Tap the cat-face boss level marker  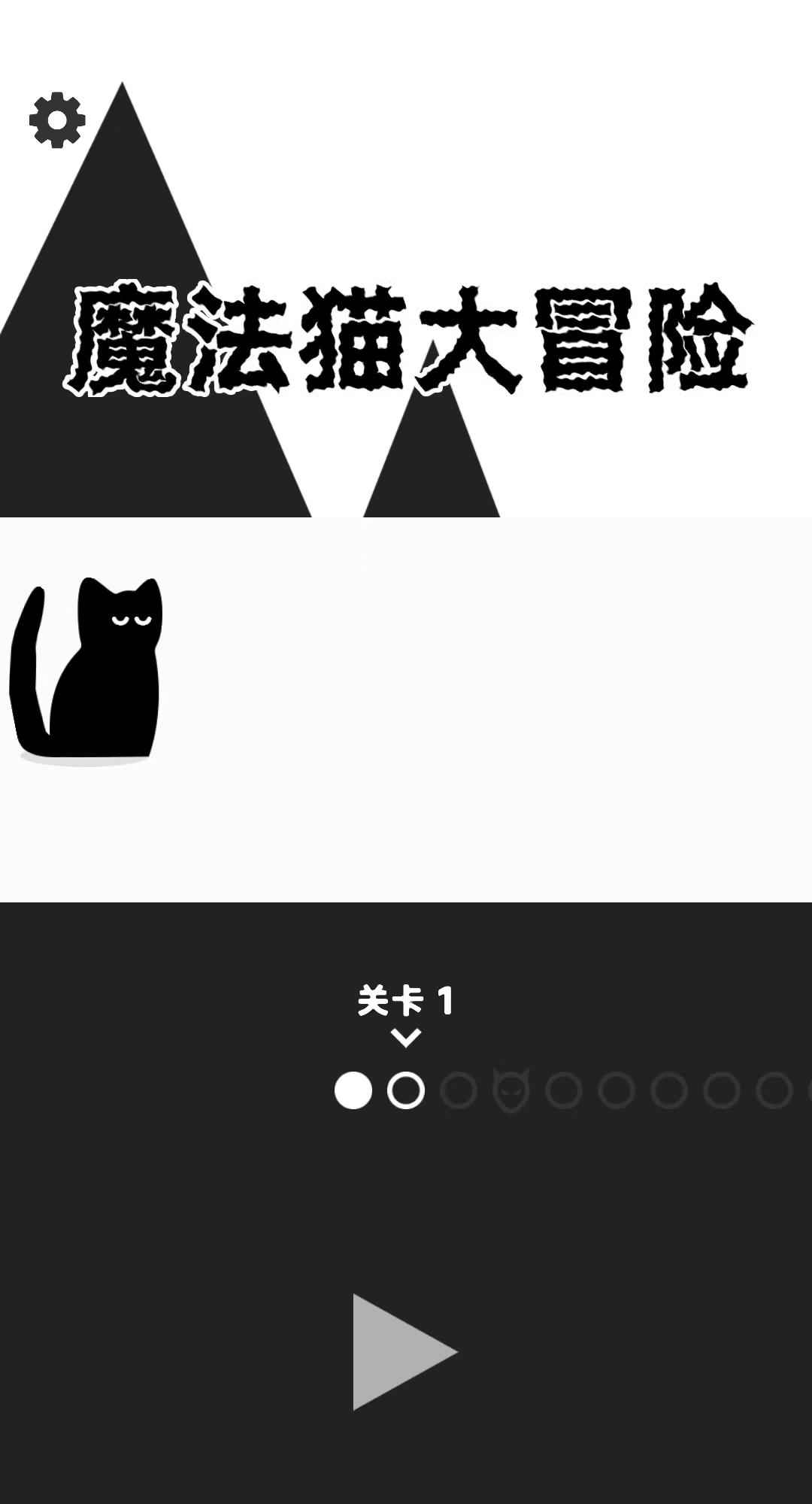[x=511, y=1090]
